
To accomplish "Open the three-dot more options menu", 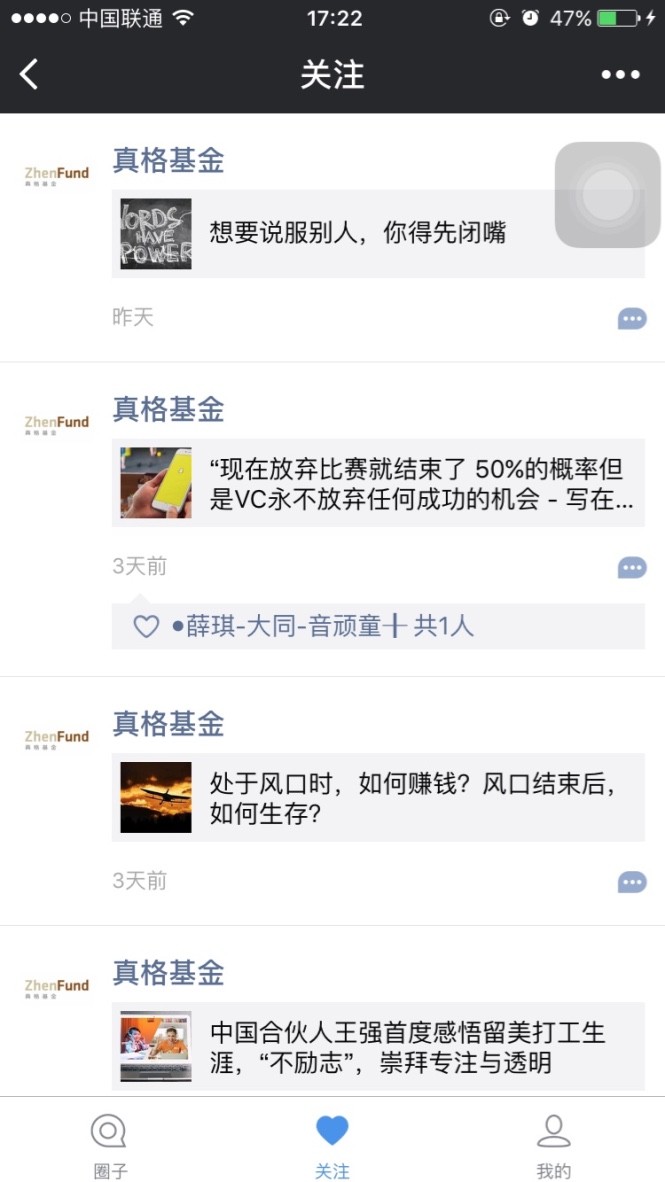I will [x=620, y=75].
